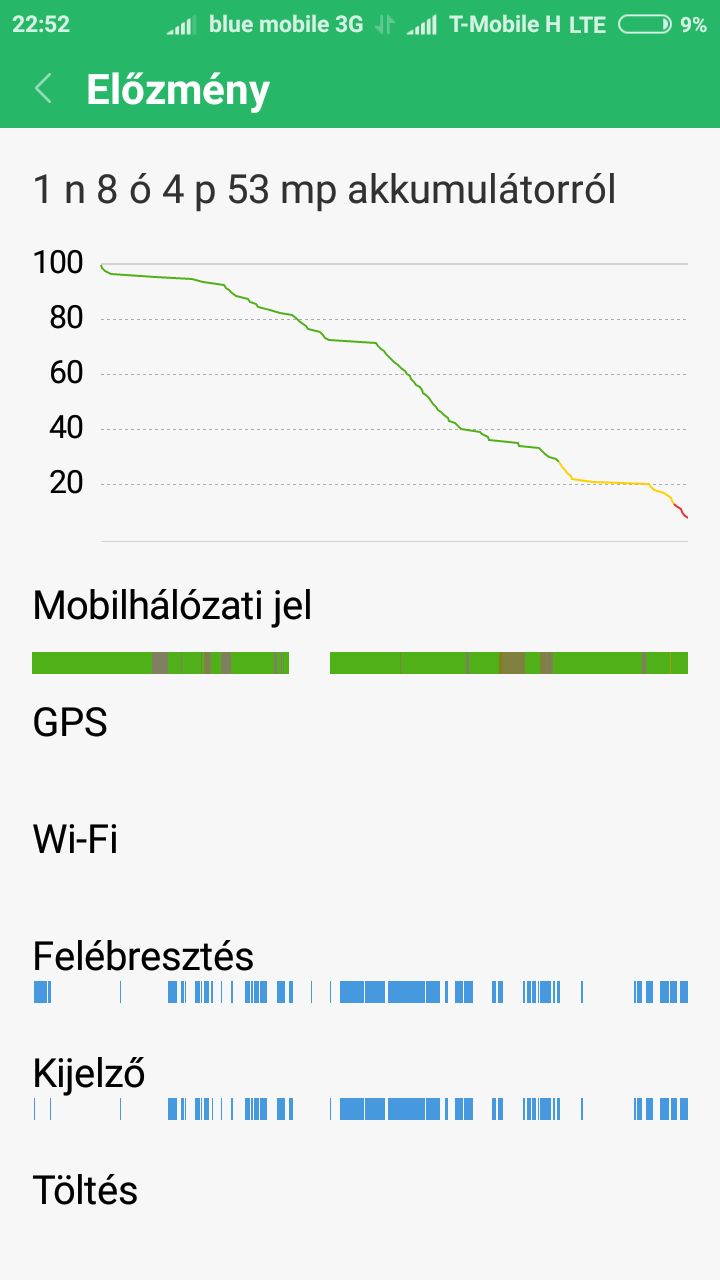Go back from the Előzmény screen
The height and width of the screenshot is (1280, 720).
click(43, 88)
